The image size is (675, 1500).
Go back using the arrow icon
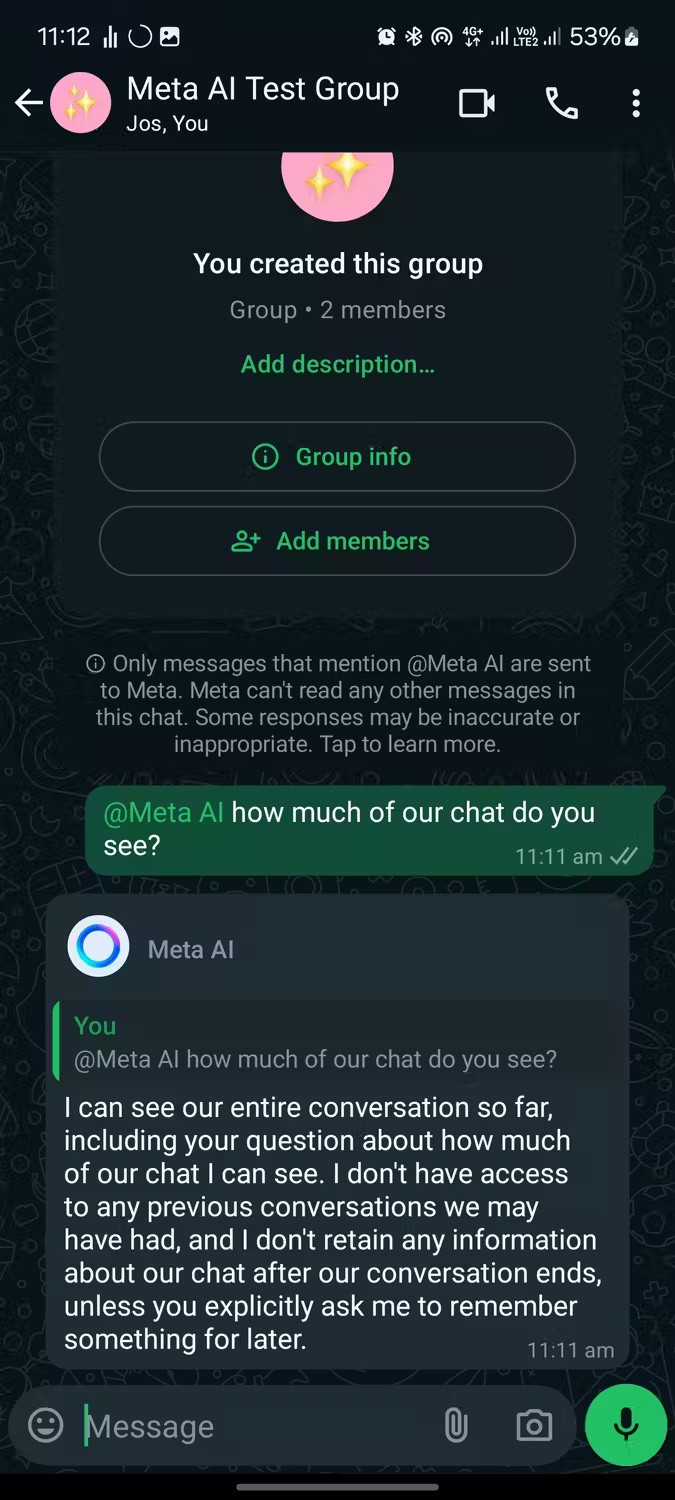tap(28, 103)
